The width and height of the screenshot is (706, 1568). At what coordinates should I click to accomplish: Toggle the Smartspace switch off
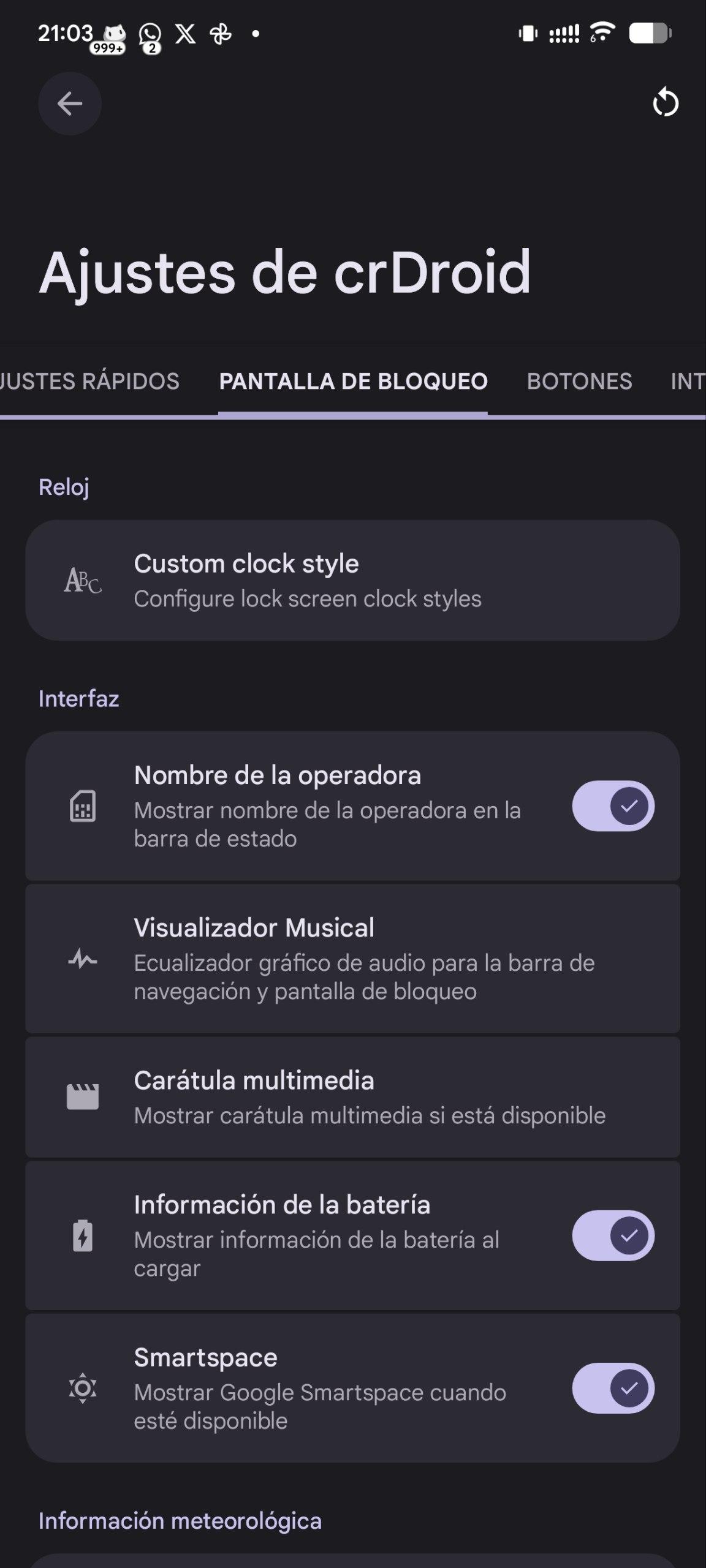[x=613, y=1388]
